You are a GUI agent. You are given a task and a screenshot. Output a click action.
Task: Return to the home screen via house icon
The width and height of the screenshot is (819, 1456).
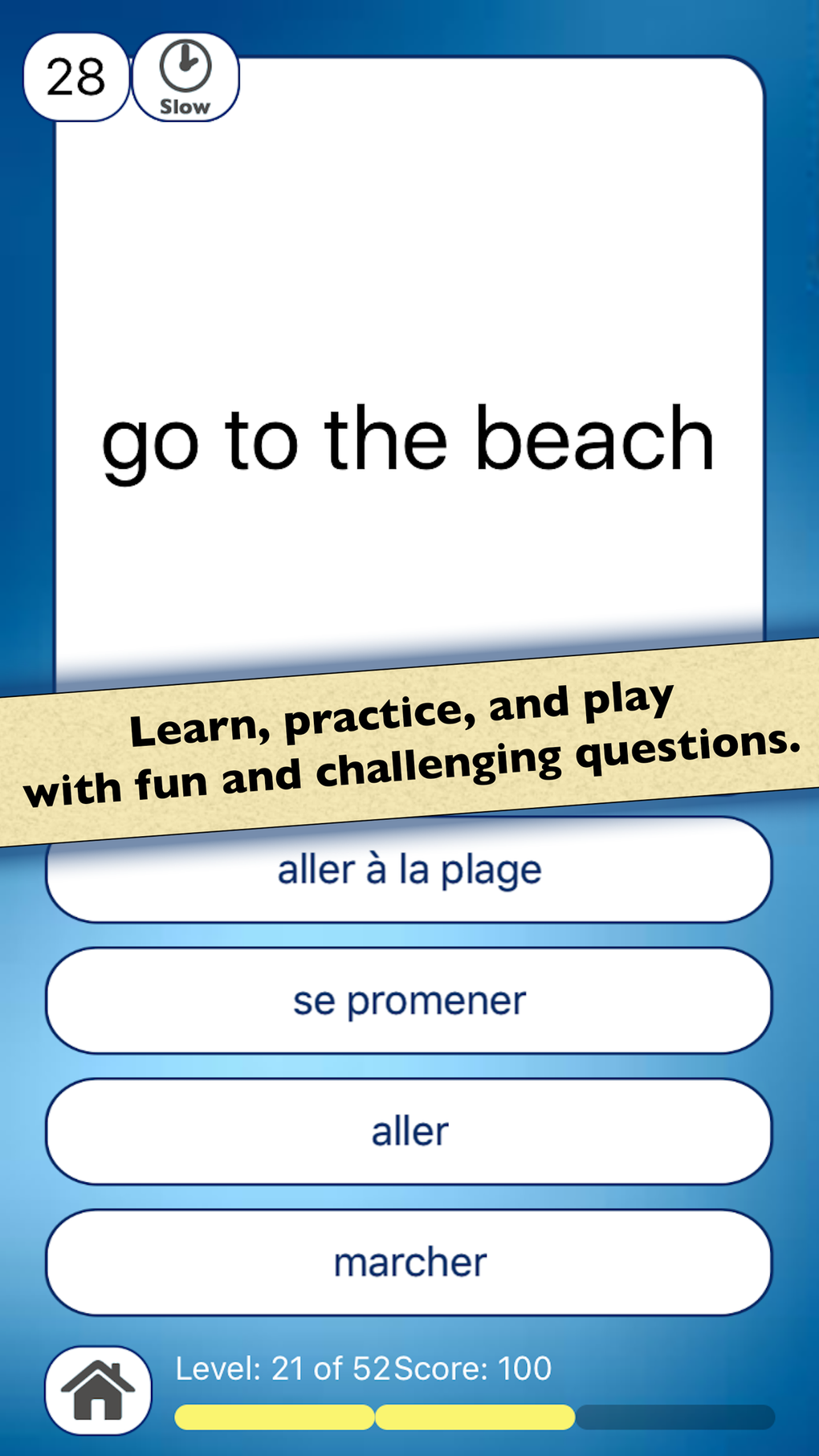(98, 1390)
